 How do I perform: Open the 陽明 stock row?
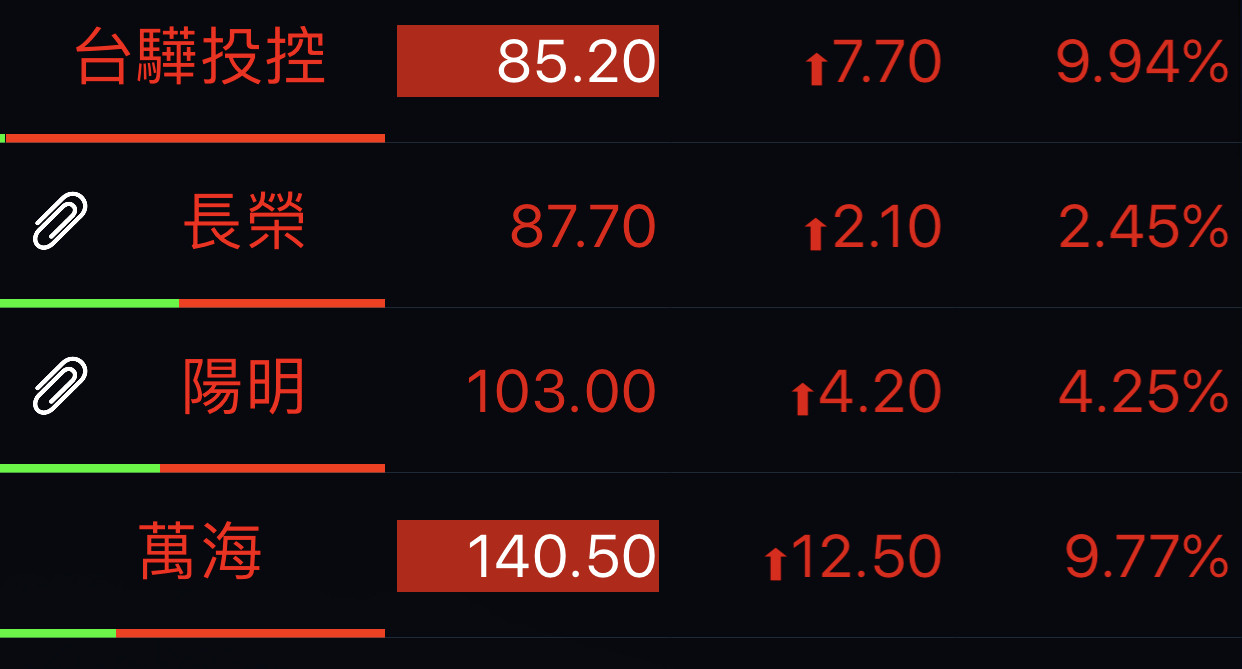click(x=244, y=388)
